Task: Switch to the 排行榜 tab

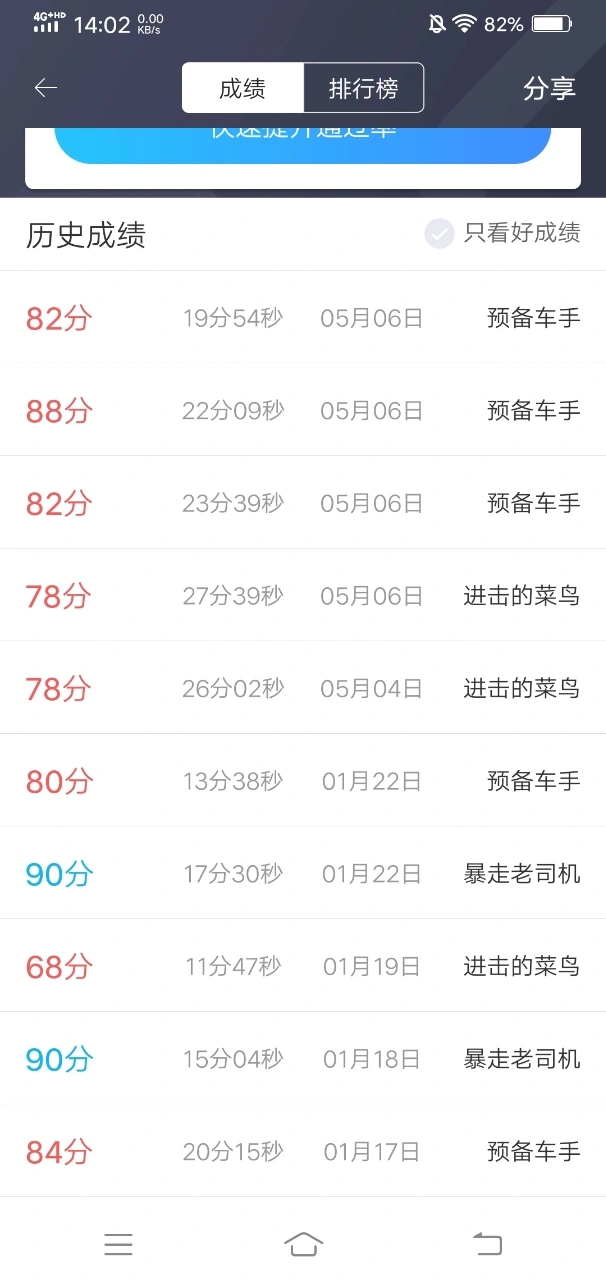Action: coord(364,88)
